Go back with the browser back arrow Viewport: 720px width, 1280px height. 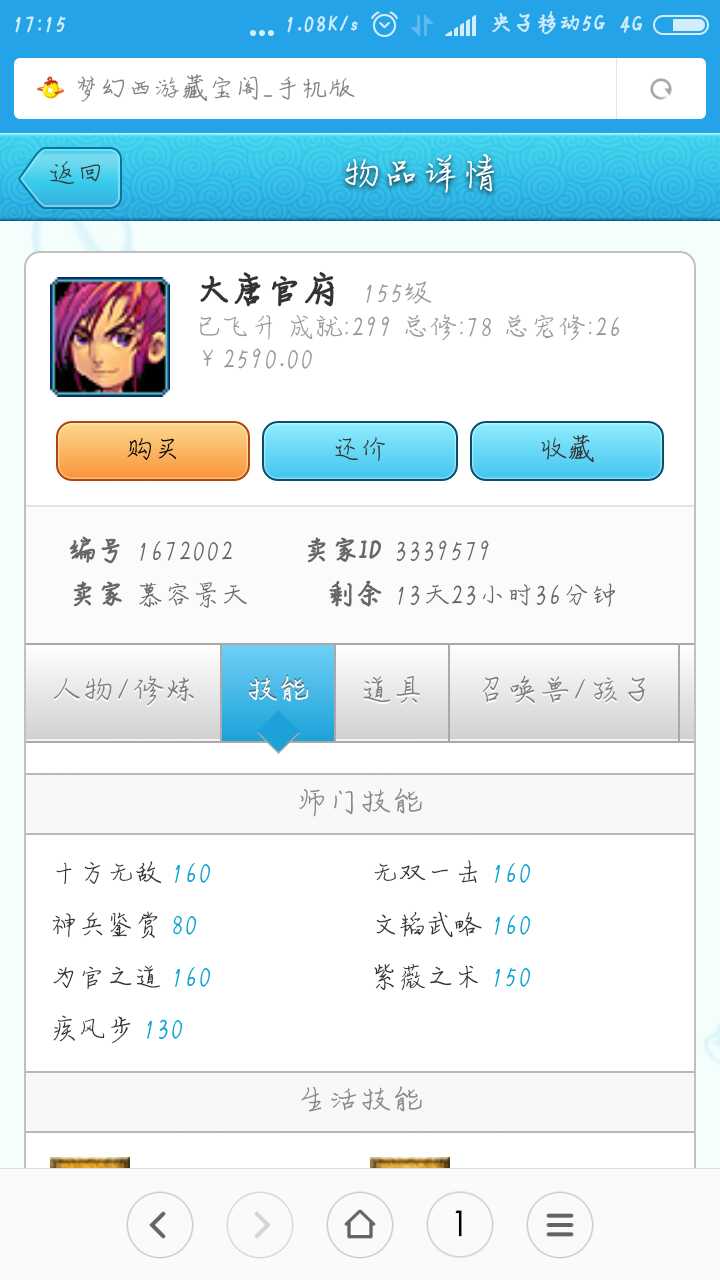(x=159, y=1224)
